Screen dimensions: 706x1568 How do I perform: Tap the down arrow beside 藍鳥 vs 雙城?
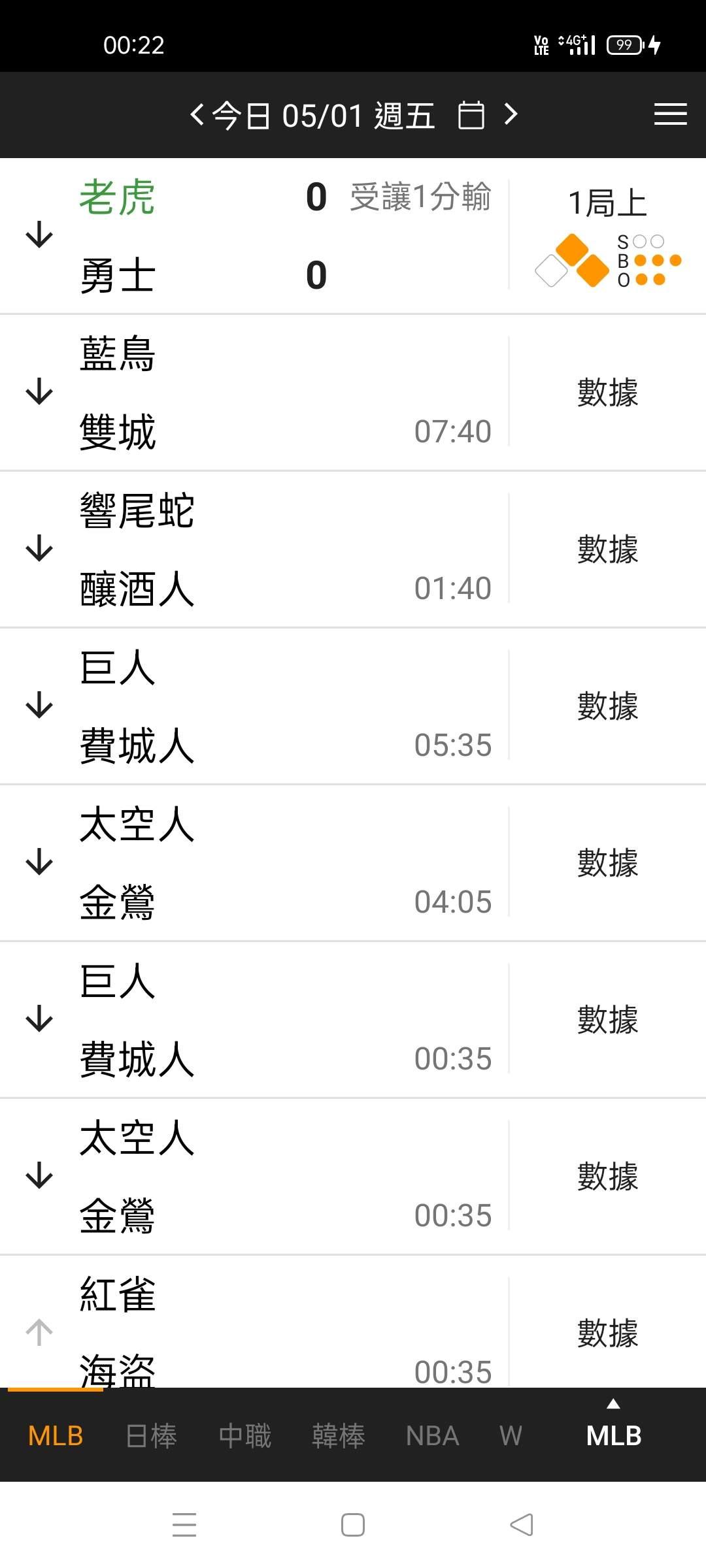(x=39, y=392)
